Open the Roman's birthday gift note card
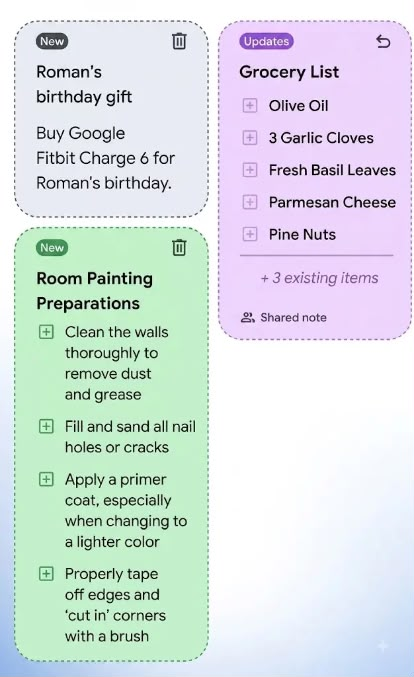Screen dimensions: 414x677 click(x=111, y=119)
